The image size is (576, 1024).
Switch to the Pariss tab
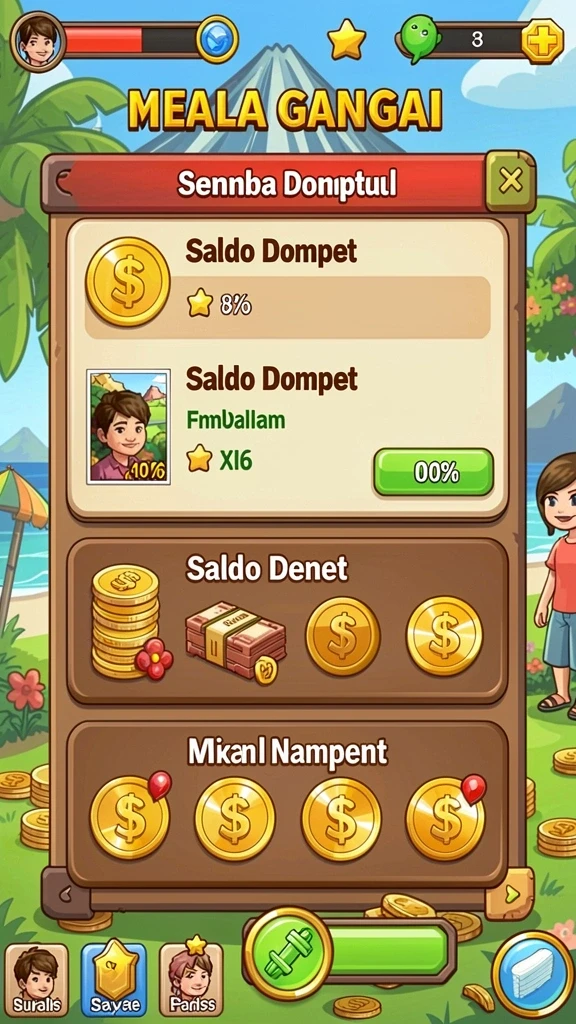(191, 980)
